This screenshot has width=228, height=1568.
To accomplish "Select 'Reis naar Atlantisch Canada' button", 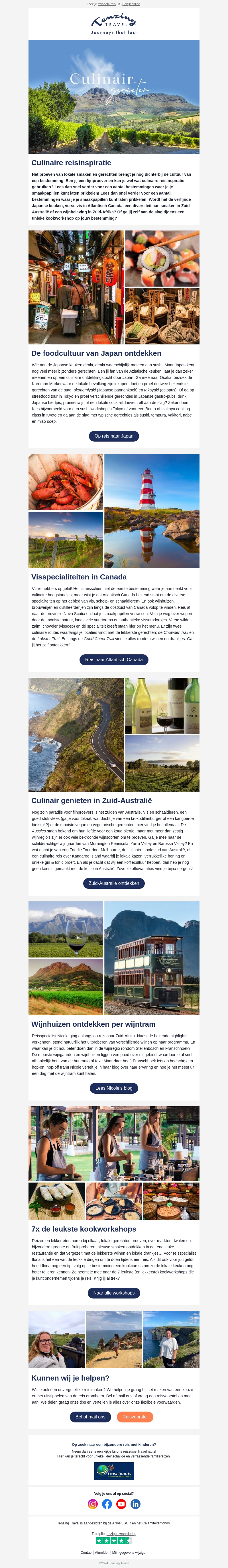I will [x=114, y=659].
